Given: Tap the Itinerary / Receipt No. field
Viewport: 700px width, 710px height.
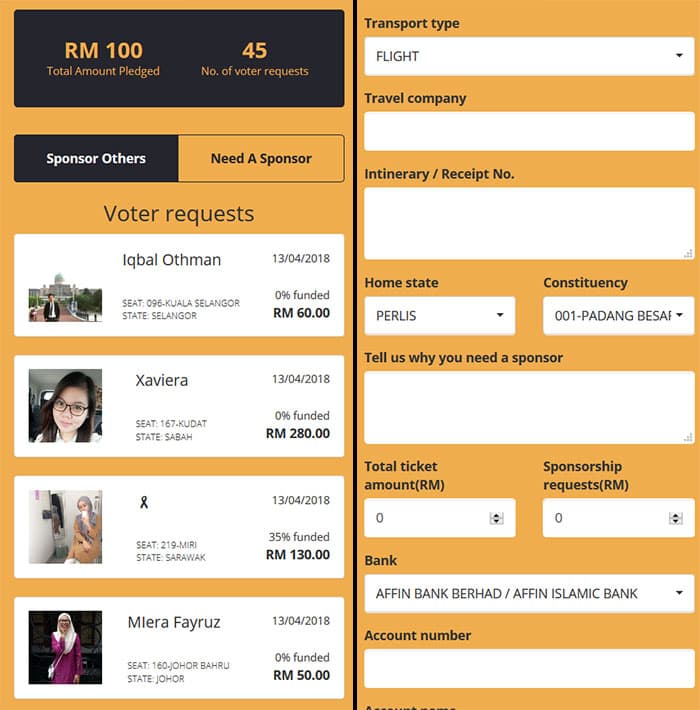Looking at the screenshot, I should coord(529,223).
